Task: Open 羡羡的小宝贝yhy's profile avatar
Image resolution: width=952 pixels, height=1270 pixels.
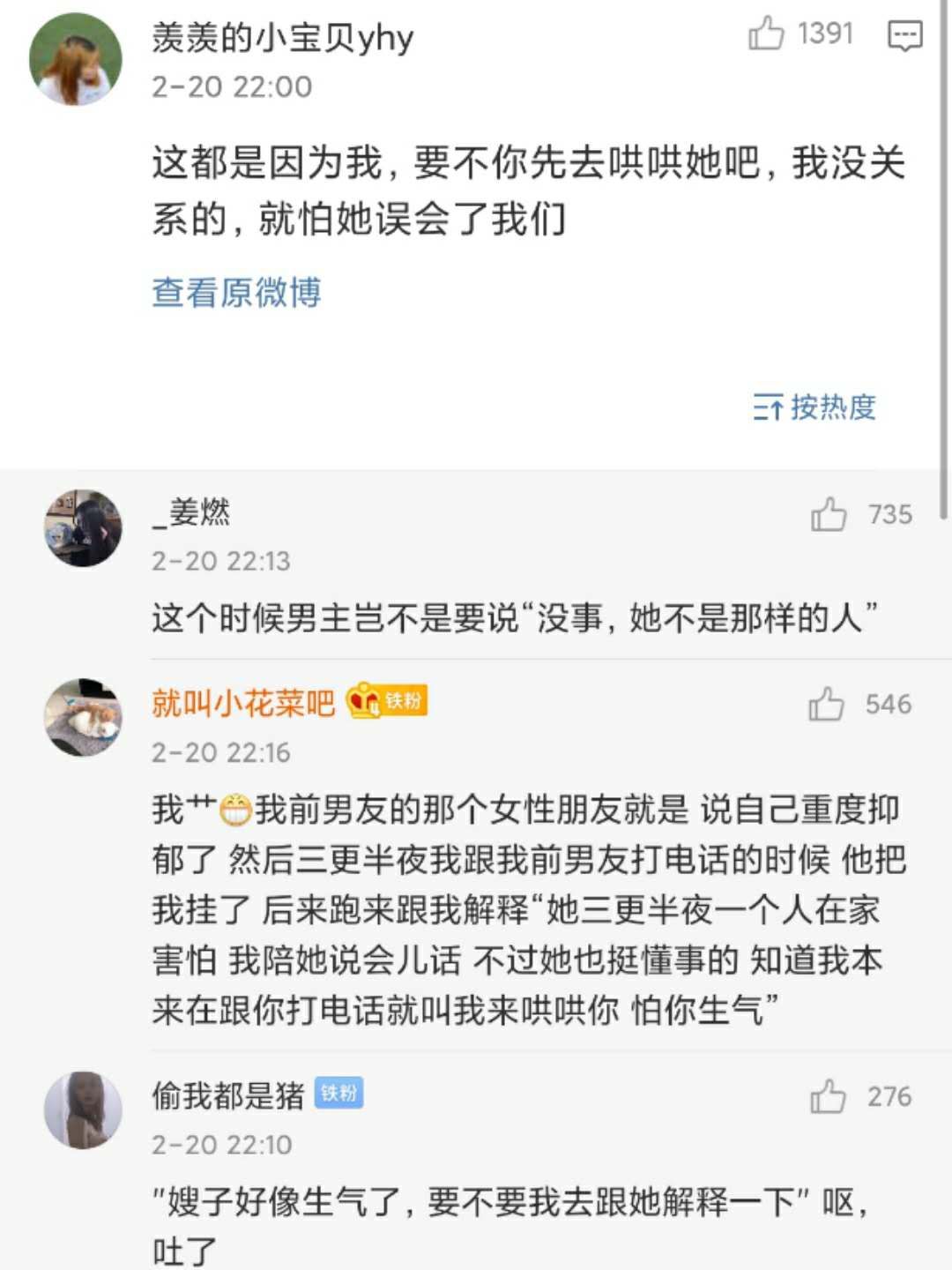Action: 76,60
